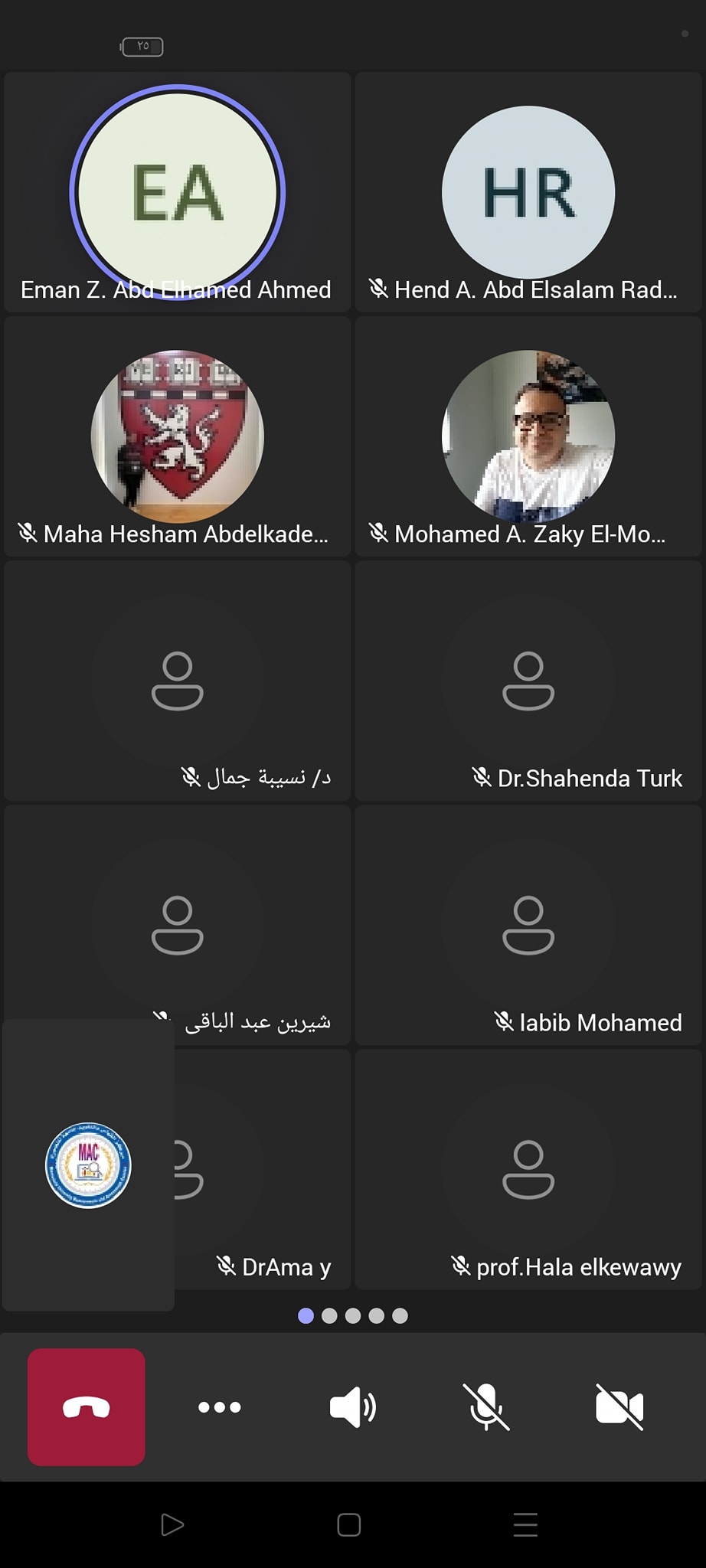Image resolution: width=706 pixels, height=1568 pixels.
Task: Tap Maha Hesham Abdelkade participant tile
Action: (x=178, y=436)
